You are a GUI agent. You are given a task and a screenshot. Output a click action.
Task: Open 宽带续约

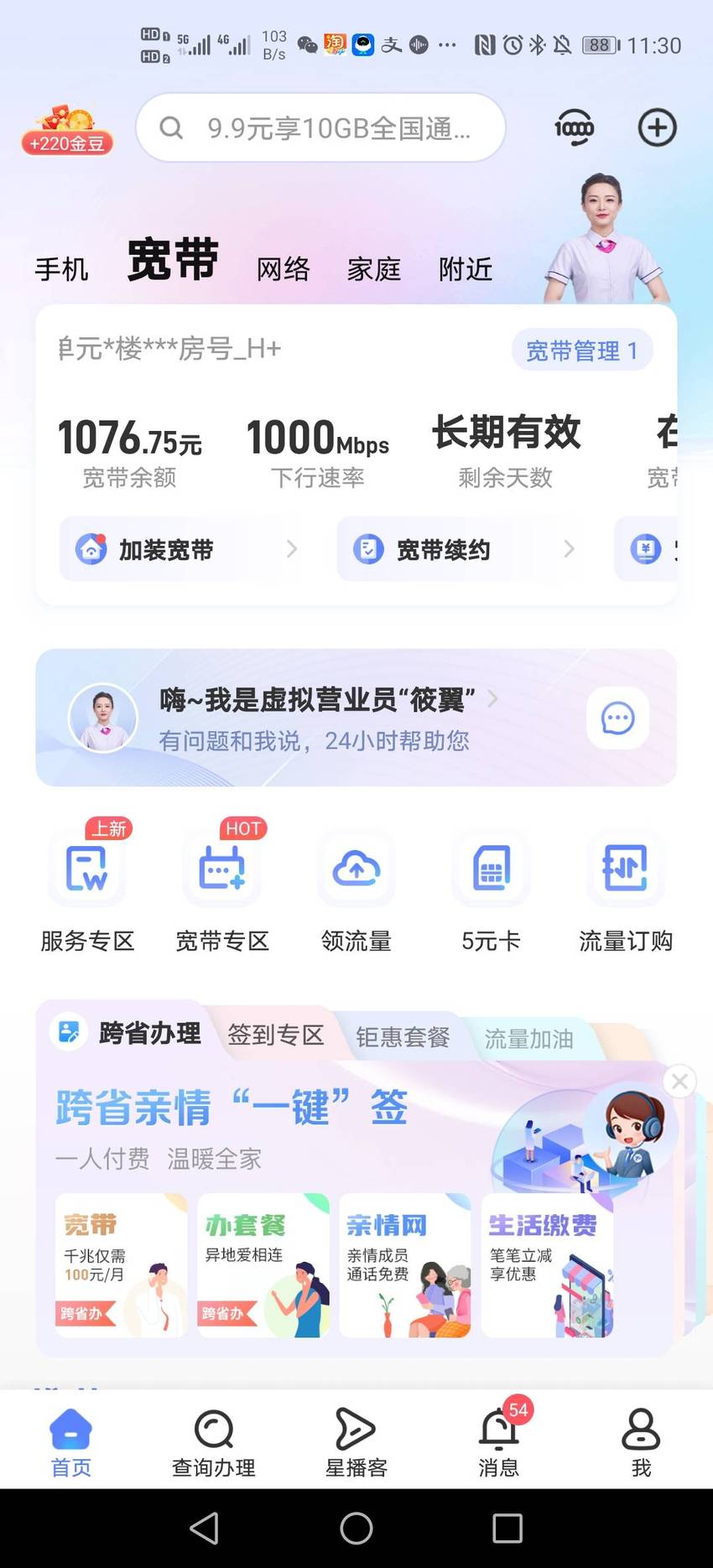pos(459,549)
